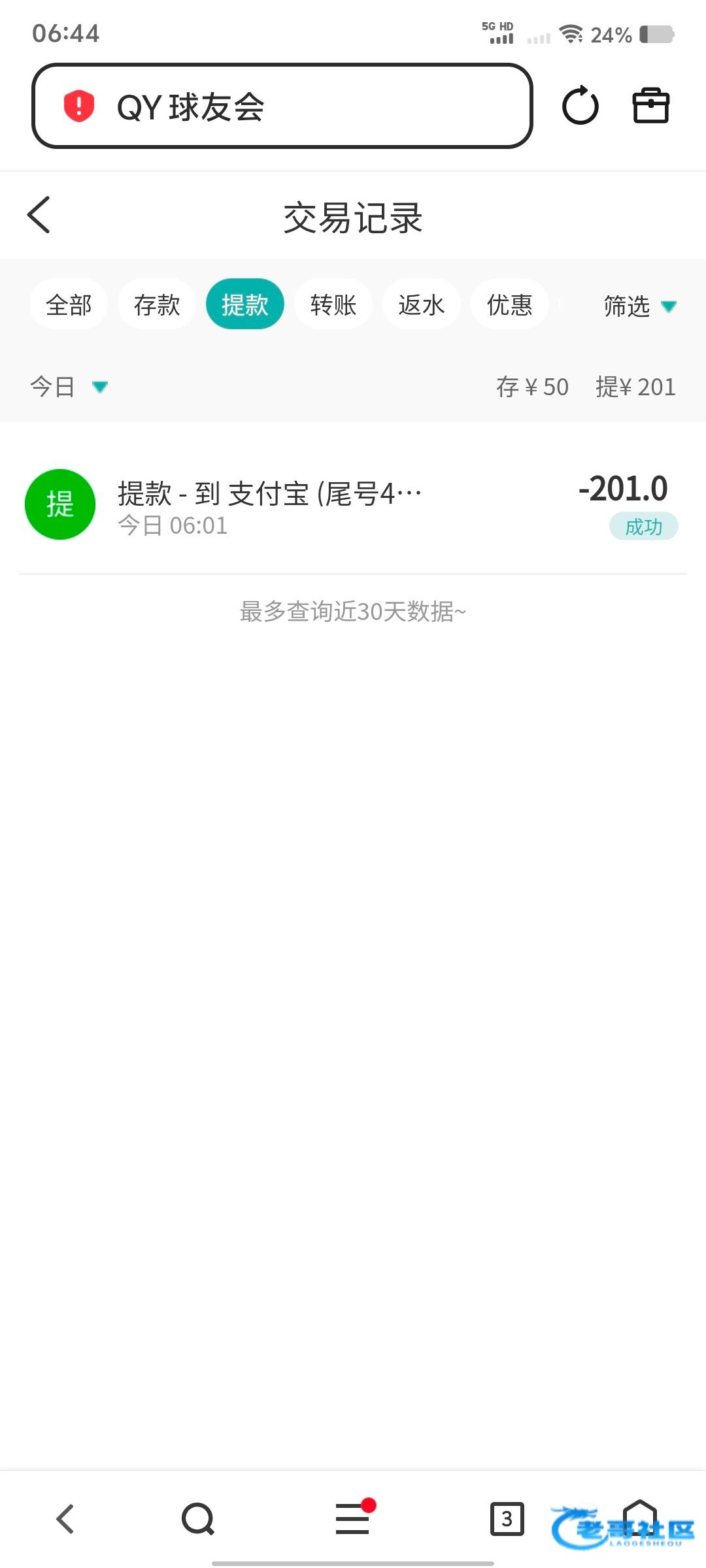Tap the QY球友会 address bar
This screenshot has height=1568, width=706.
pyautogui.click(x=282, y=106)
